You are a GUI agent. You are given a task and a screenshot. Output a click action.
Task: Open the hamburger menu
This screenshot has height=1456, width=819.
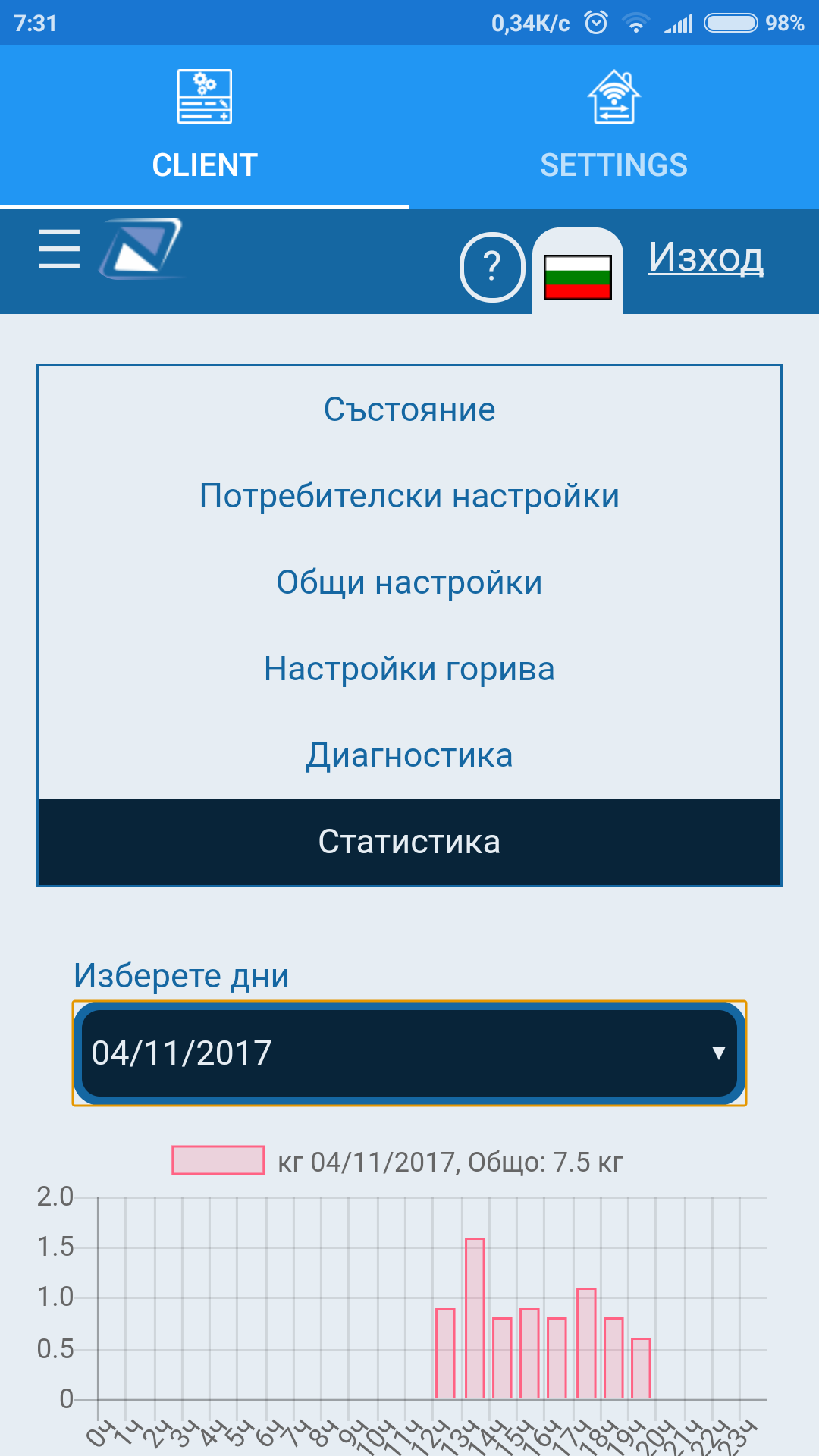tap(59, 249)
